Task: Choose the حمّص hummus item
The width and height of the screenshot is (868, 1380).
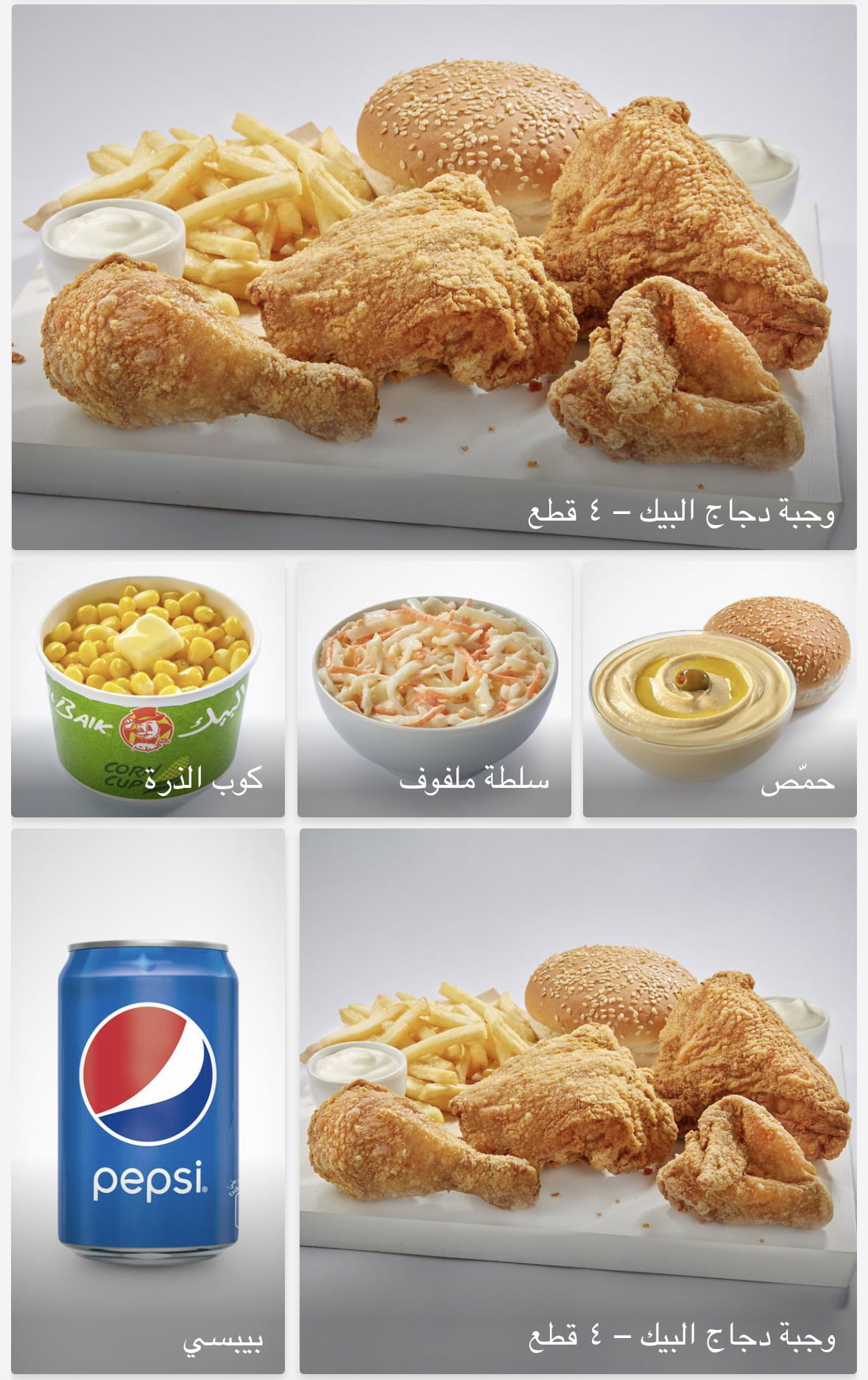Action: [x=719, y=689]
